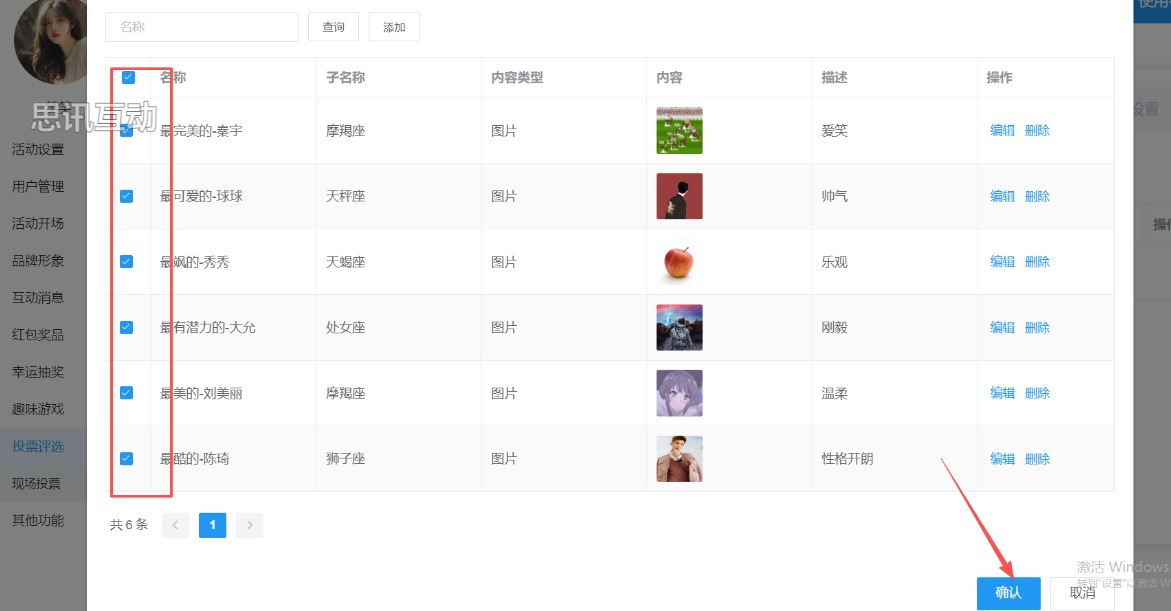Confirm selection with 确认 button
The width and height of the screenshot is (1171, 611).
tap(1008, 593)
